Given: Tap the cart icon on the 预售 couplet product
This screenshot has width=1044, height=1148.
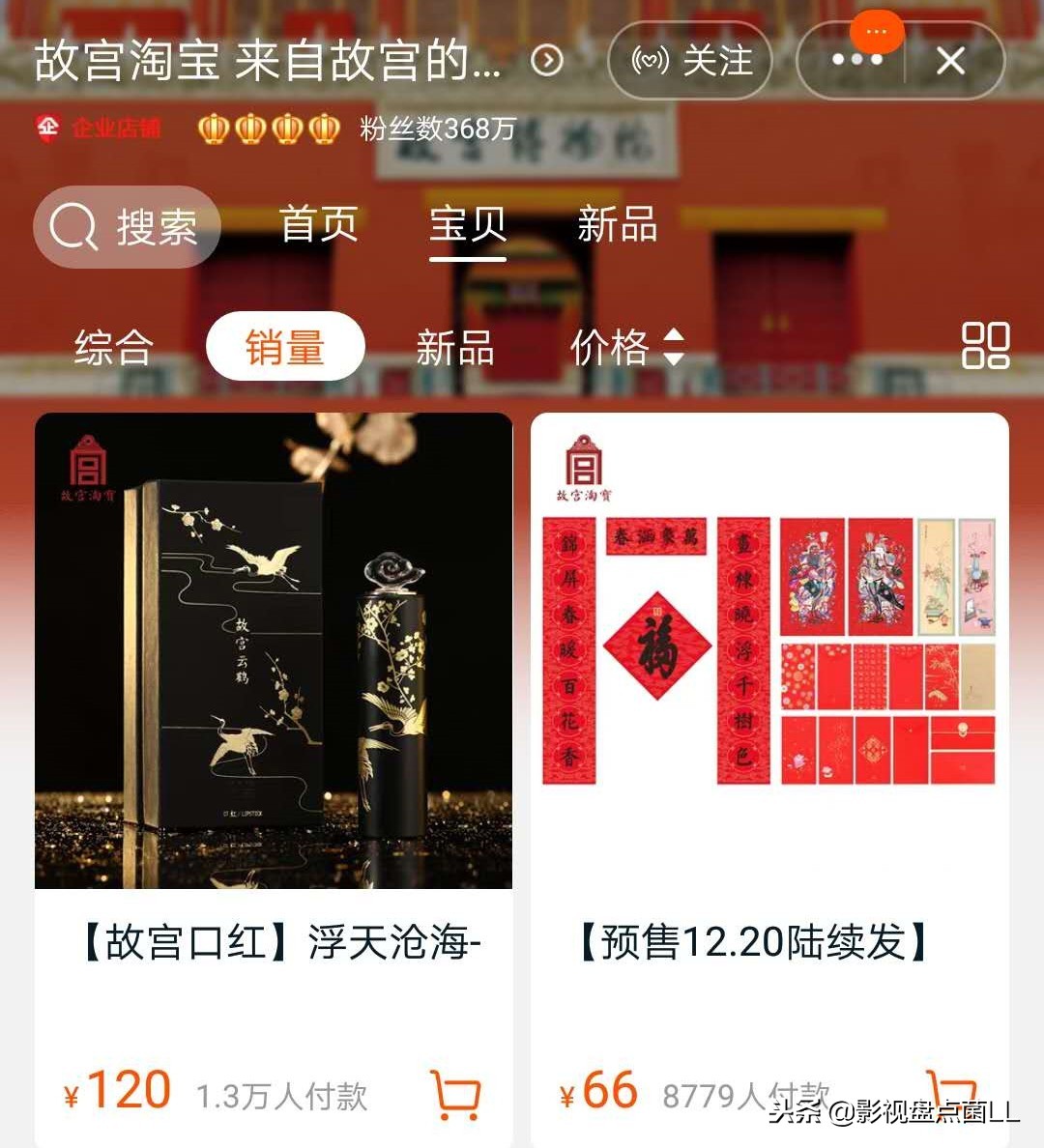Looking at the screenshot, I should pyautogui.click(x=952, y=1095).
